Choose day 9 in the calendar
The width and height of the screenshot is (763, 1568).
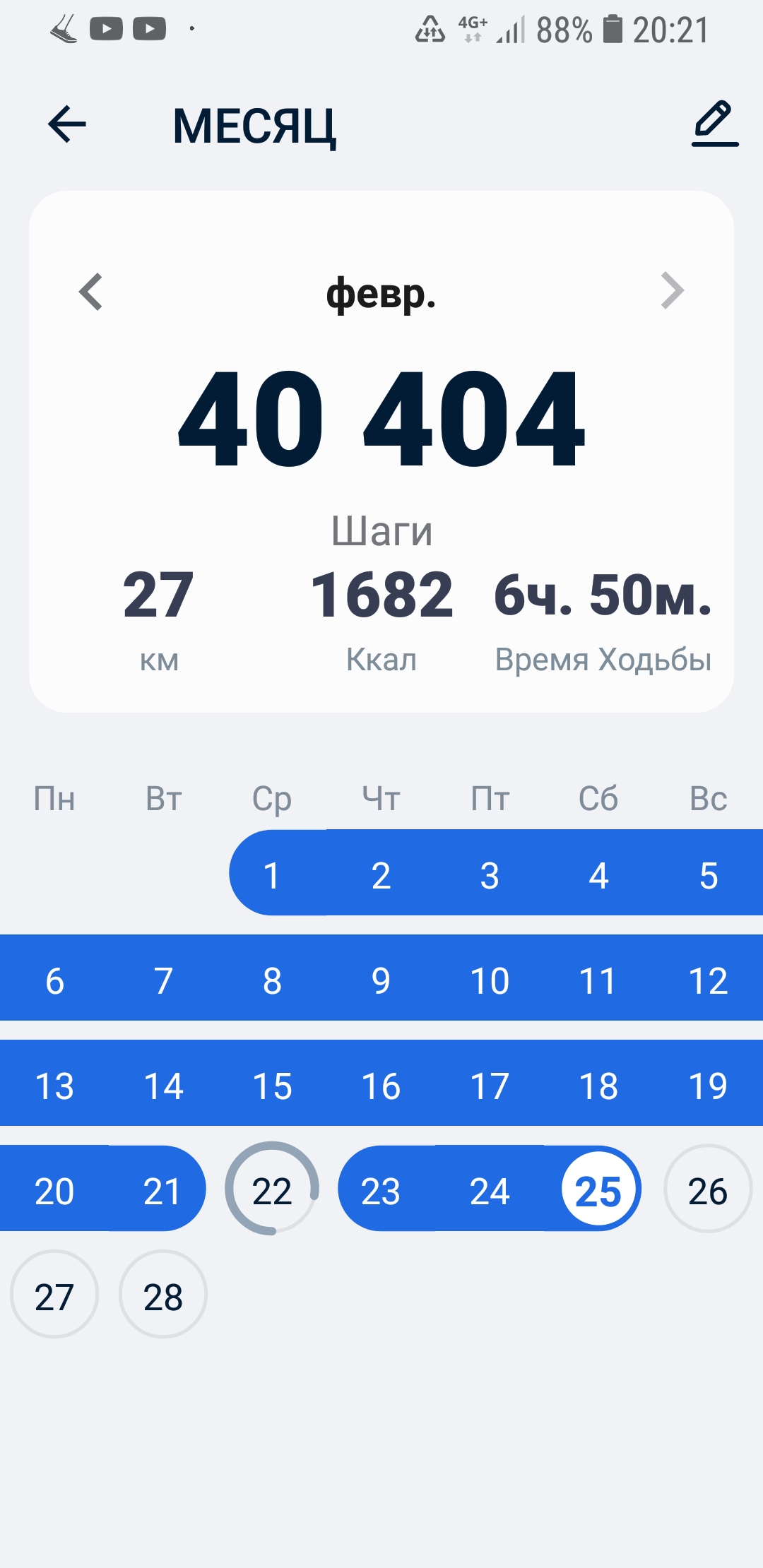[x=381, y=980]
